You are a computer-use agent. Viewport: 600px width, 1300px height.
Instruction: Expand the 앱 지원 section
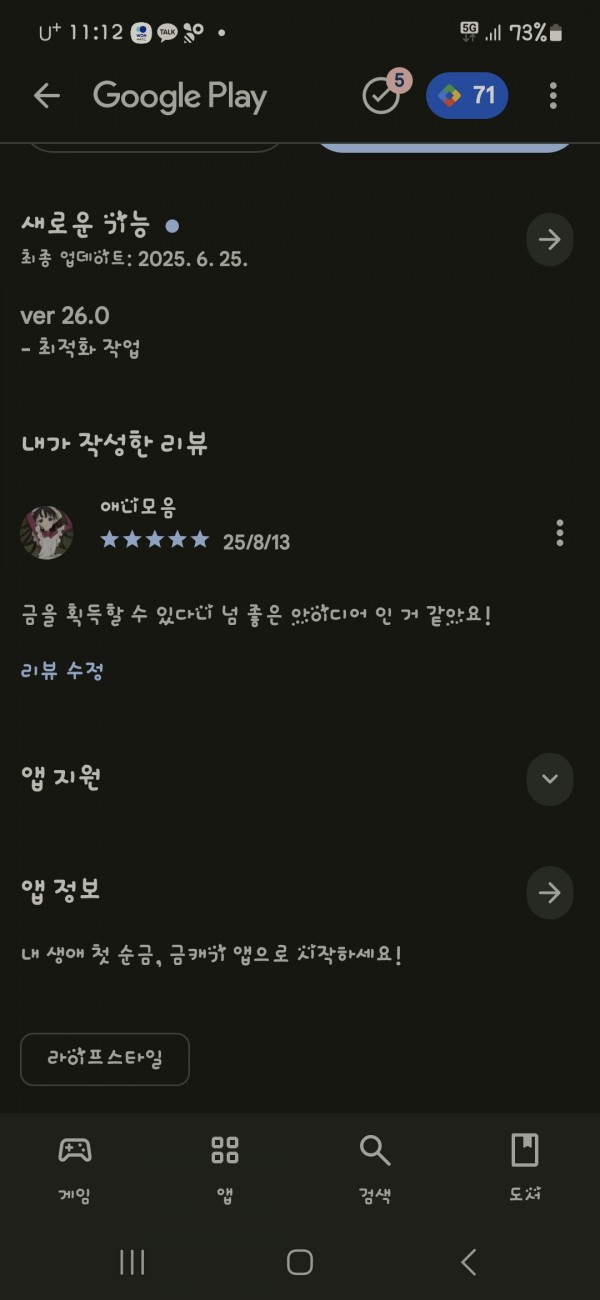tap(550, 779)
